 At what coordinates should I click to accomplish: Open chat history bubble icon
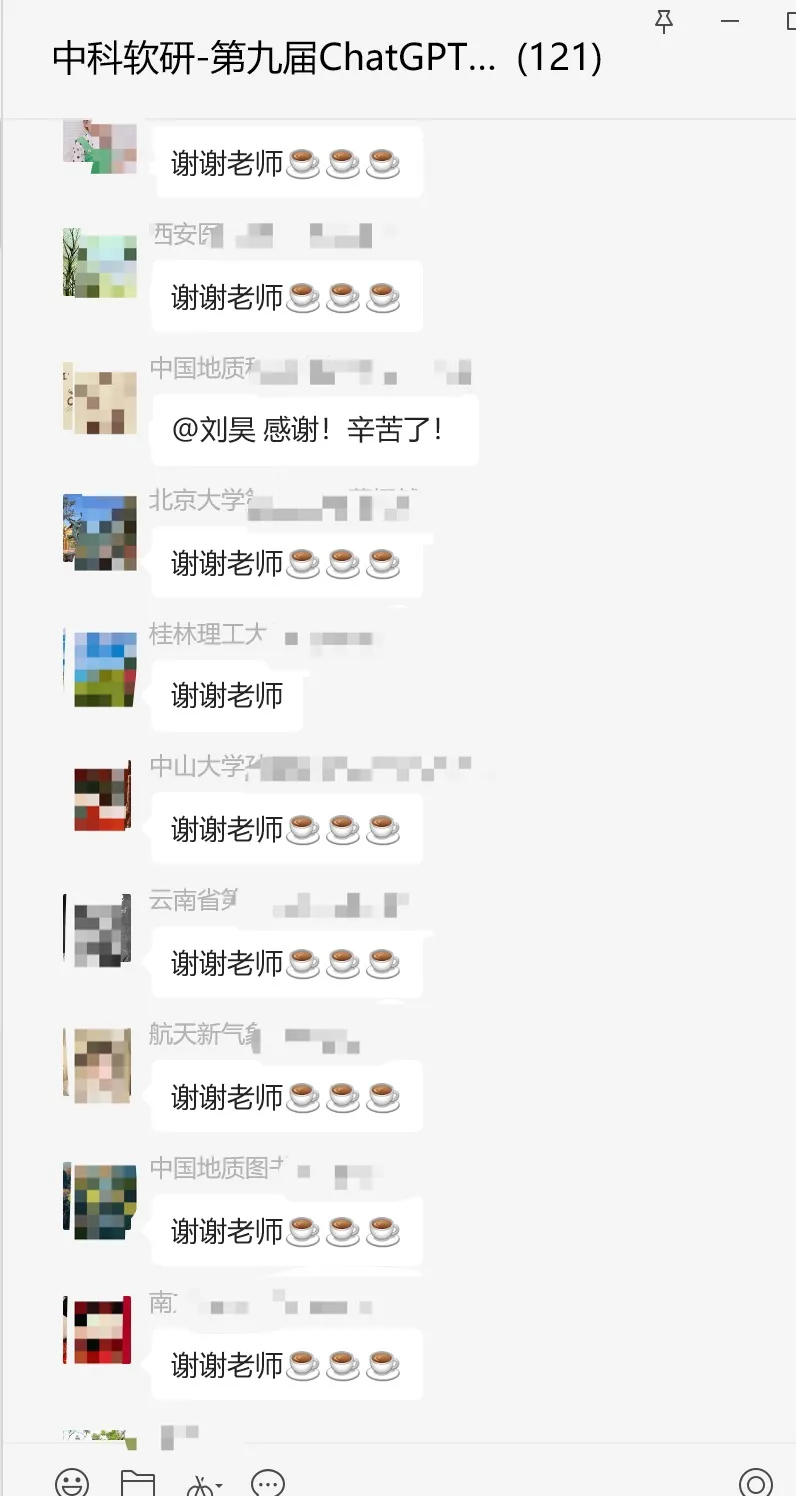click(x=268, y=1482)
